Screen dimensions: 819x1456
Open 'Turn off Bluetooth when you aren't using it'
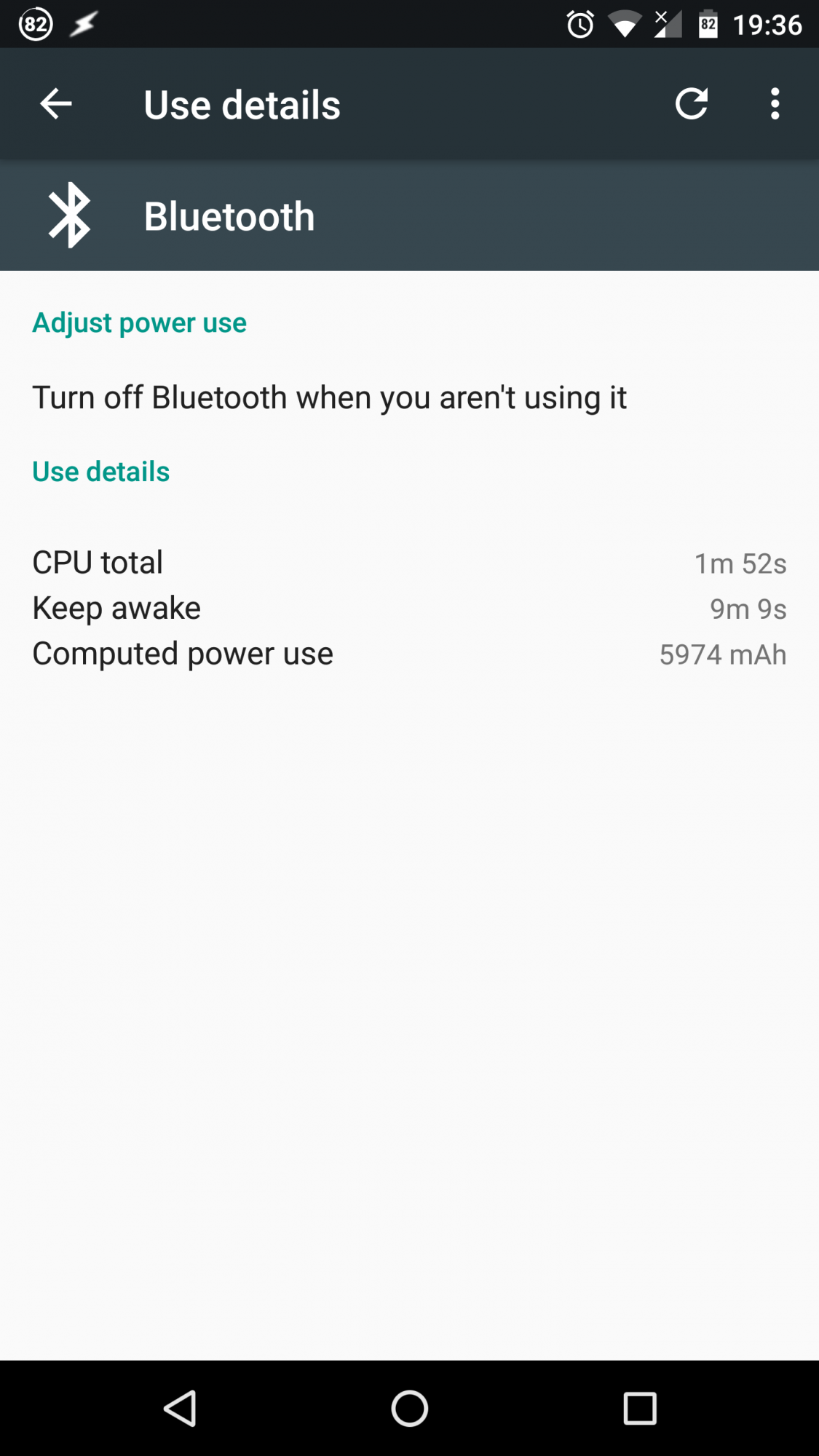point(409,397)
